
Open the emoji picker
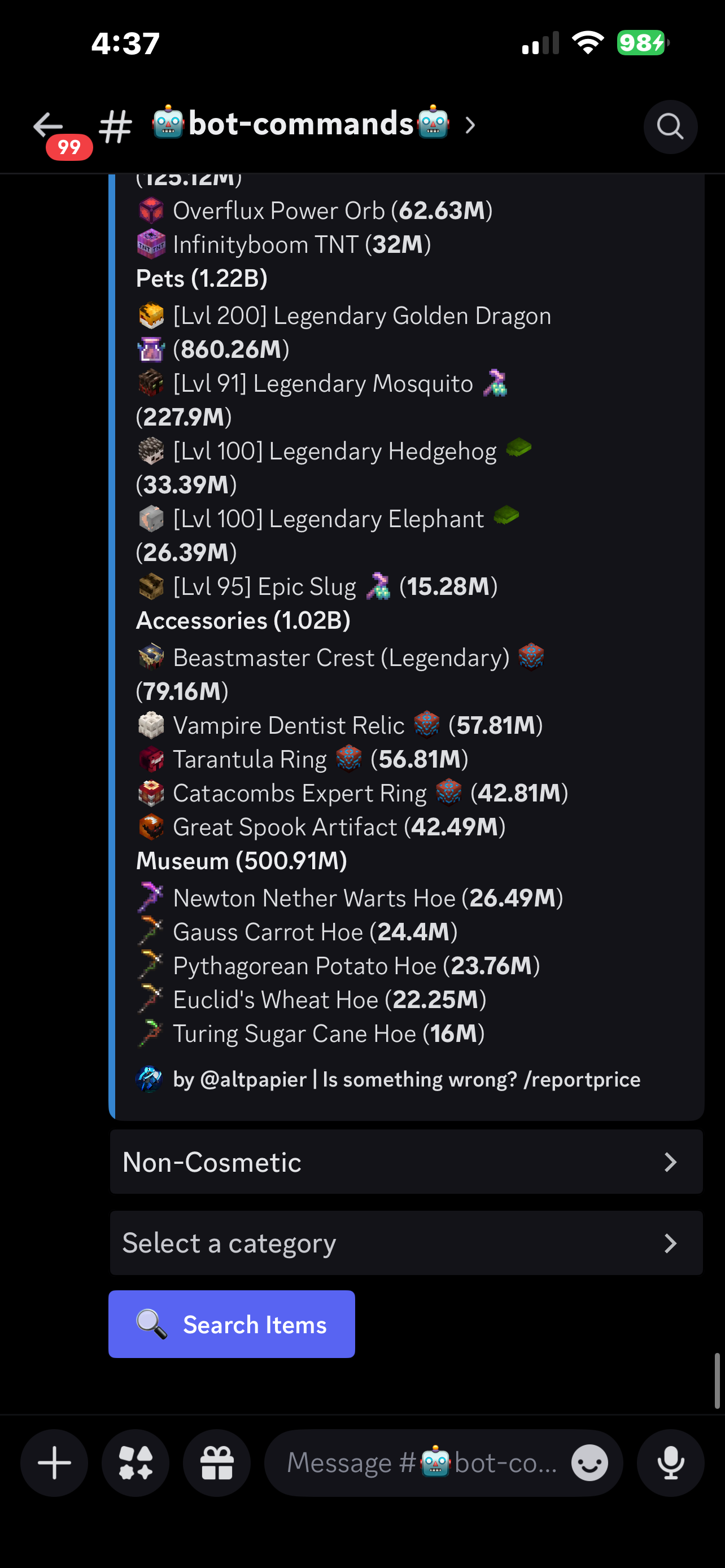point(589,1462)
